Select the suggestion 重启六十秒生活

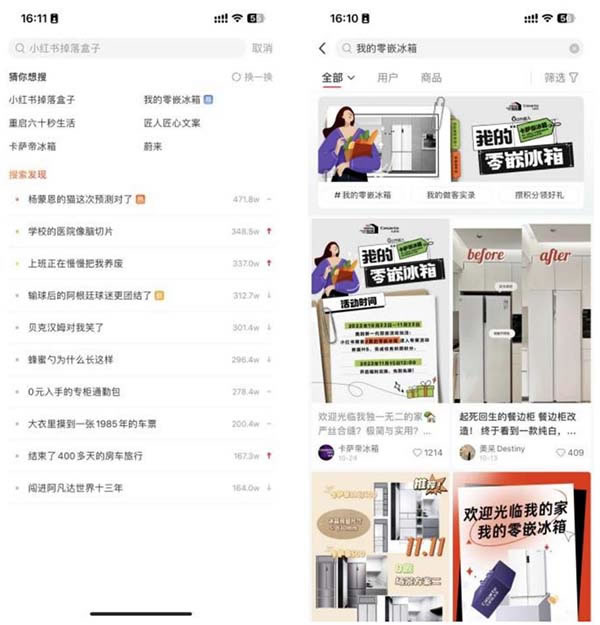click(42, 123)
